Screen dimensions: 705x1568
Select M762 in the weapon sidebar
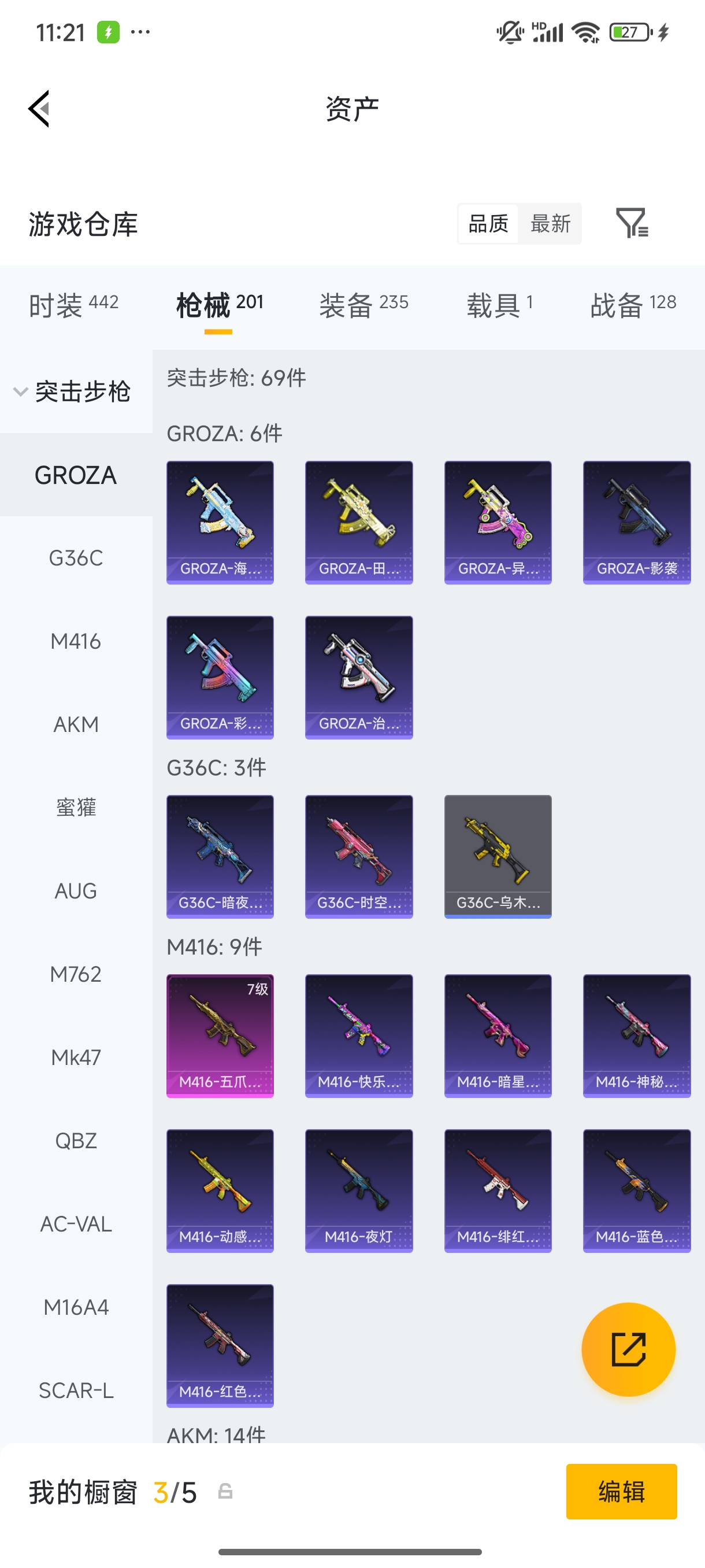click(76, 975)
